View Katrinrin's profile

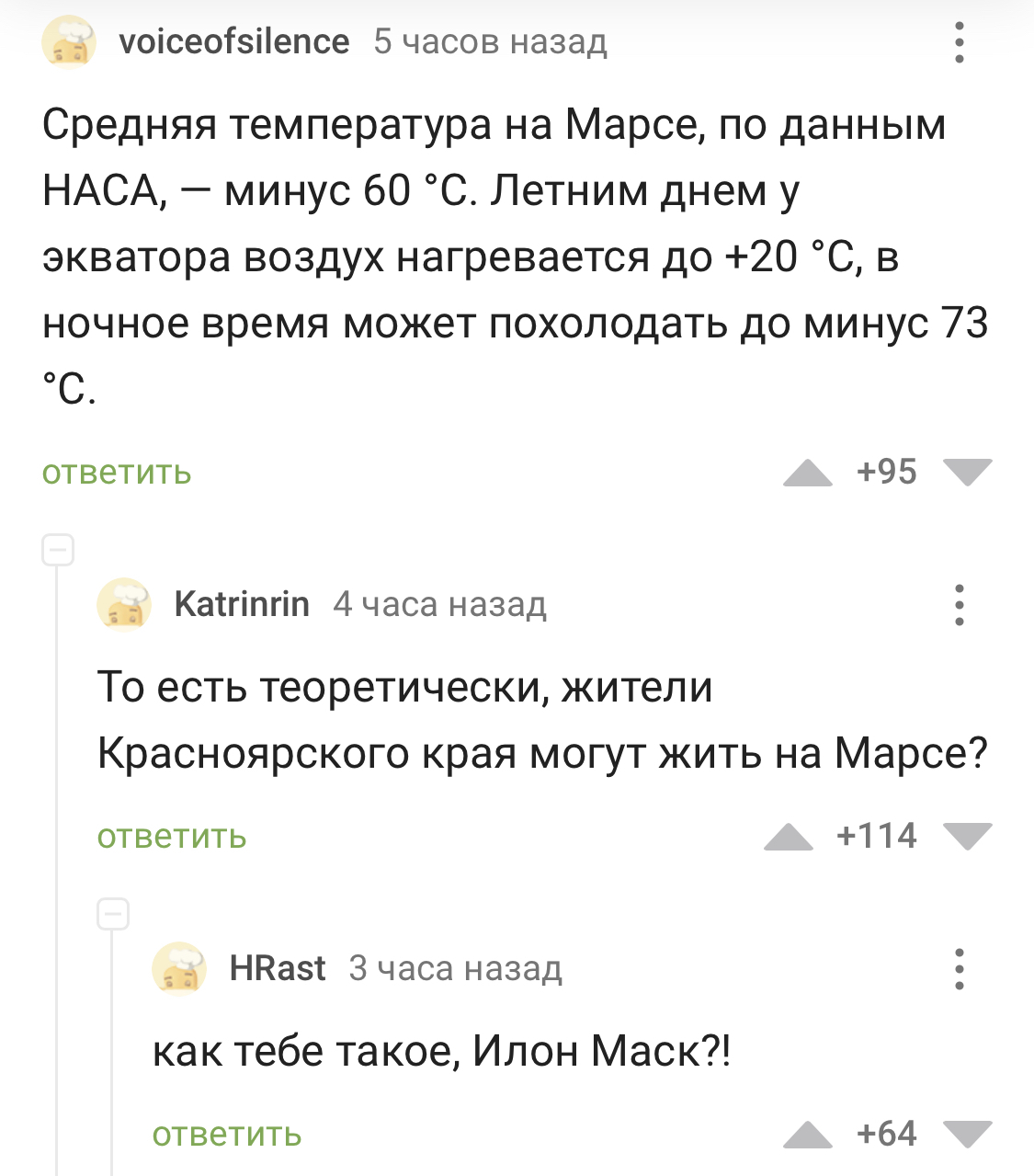click(241, 604)
